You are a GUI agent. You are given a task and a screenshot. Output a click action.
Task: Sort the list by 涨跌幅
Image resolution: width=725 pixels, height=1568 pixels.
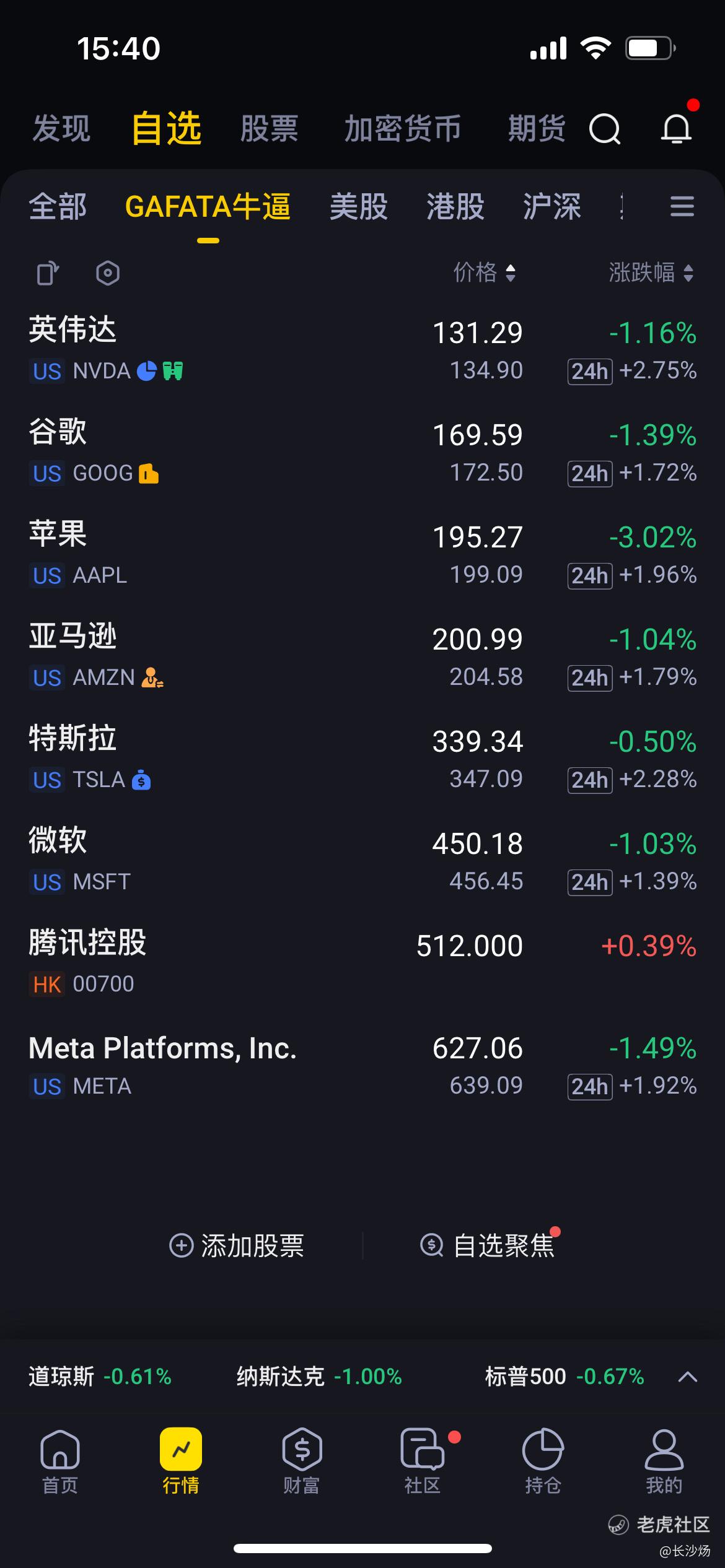[651, 272]
